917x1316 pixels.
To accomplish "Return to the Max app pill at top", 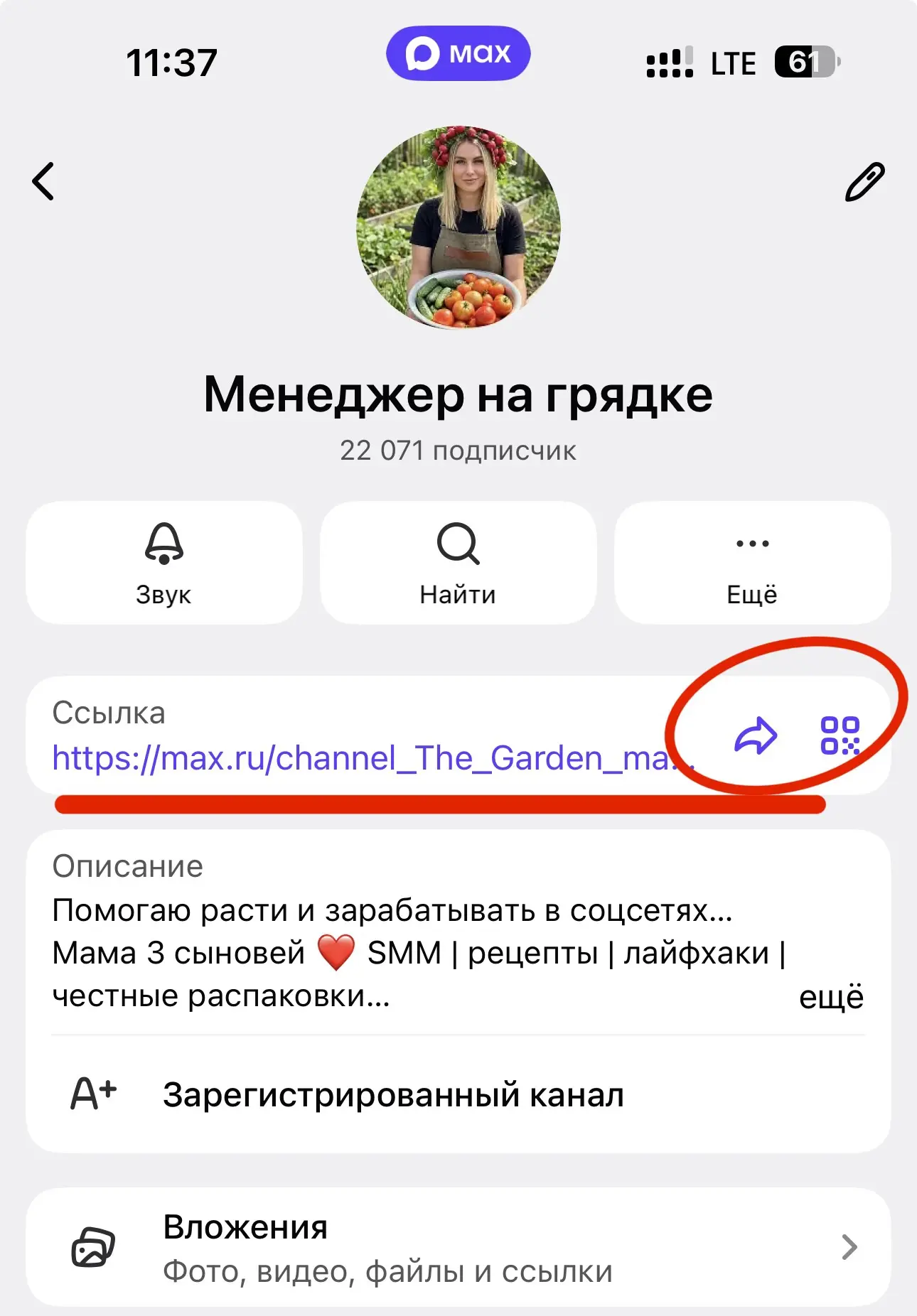I will [458, 53].
